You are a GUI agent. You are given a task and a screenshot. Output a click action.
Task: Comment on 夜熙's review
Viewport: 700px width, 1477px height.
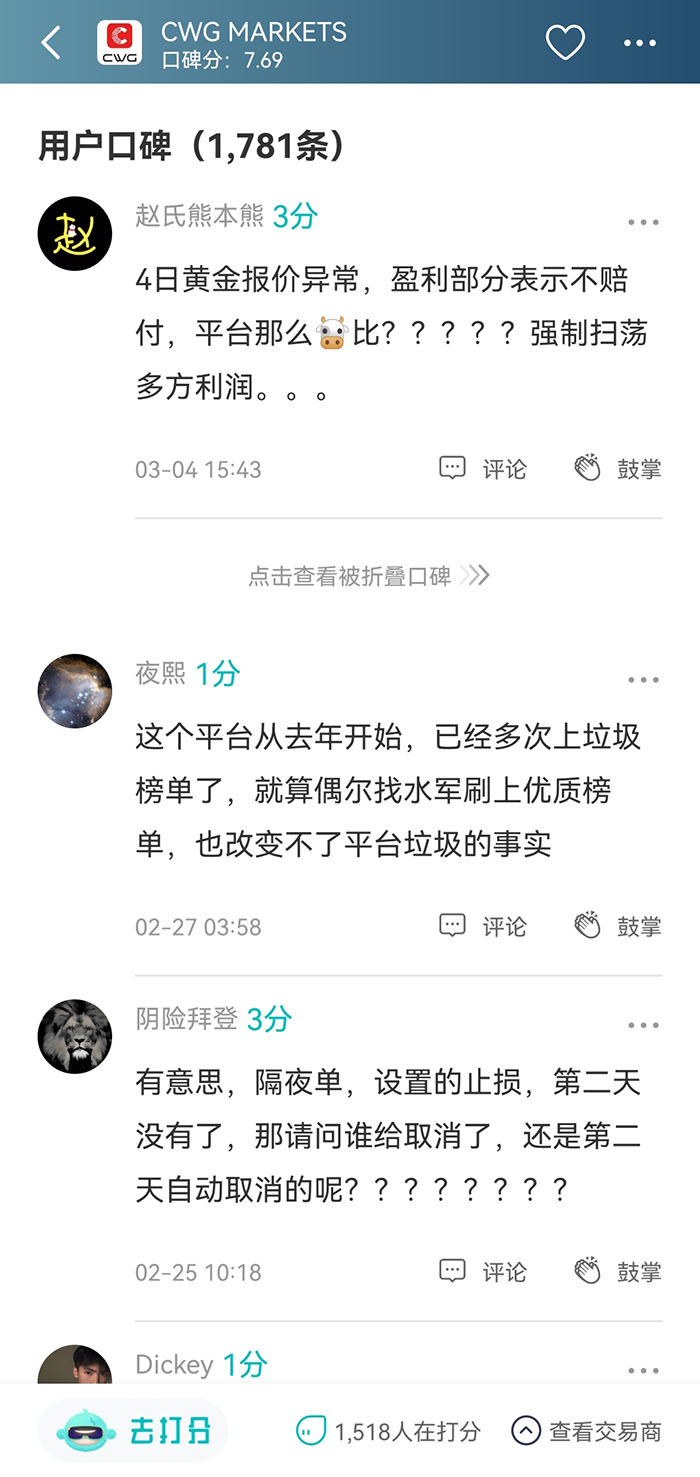pos(483,927)
